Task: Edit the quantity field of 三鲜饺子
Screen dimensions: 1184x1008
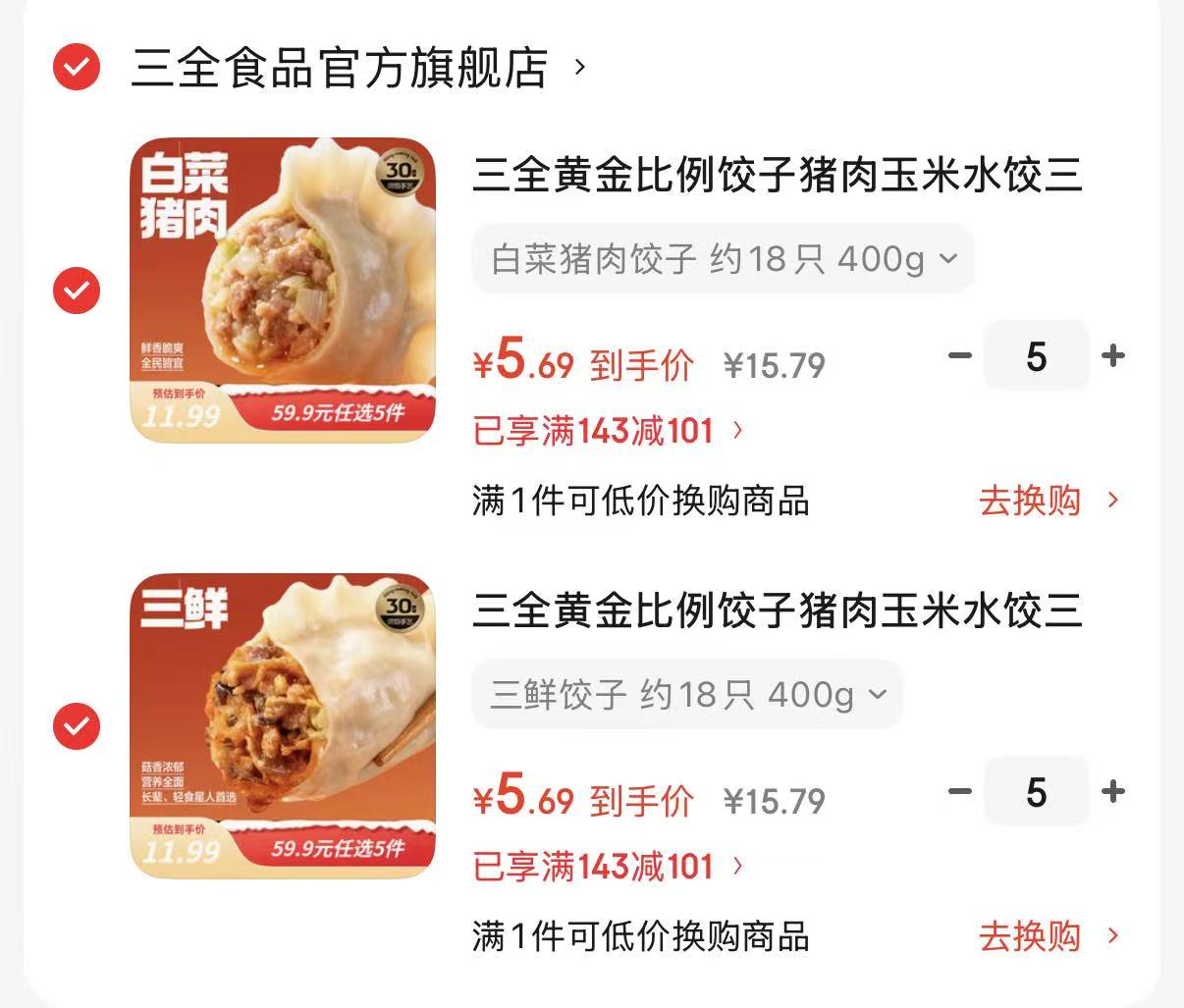Action: [x=1036, y=792]
